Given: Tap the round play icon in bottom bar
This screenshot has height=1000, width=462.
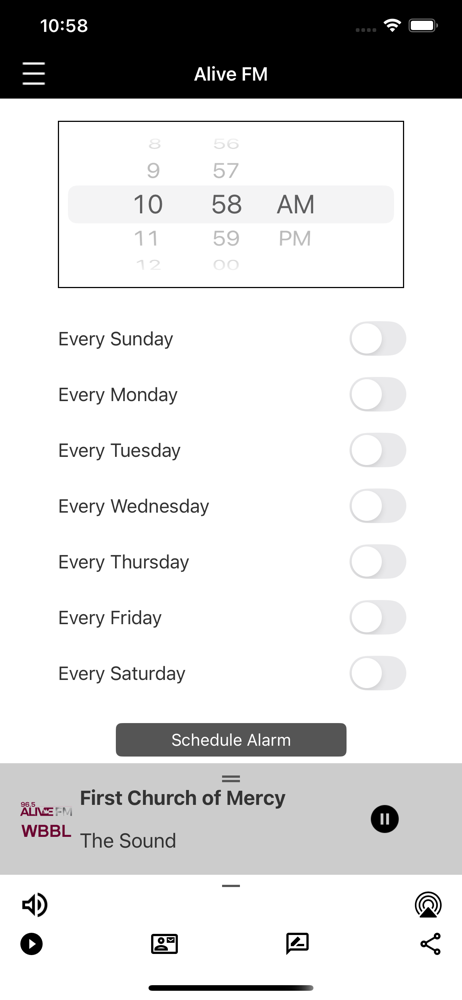Looking at the screenshot, I should [31, 944].
